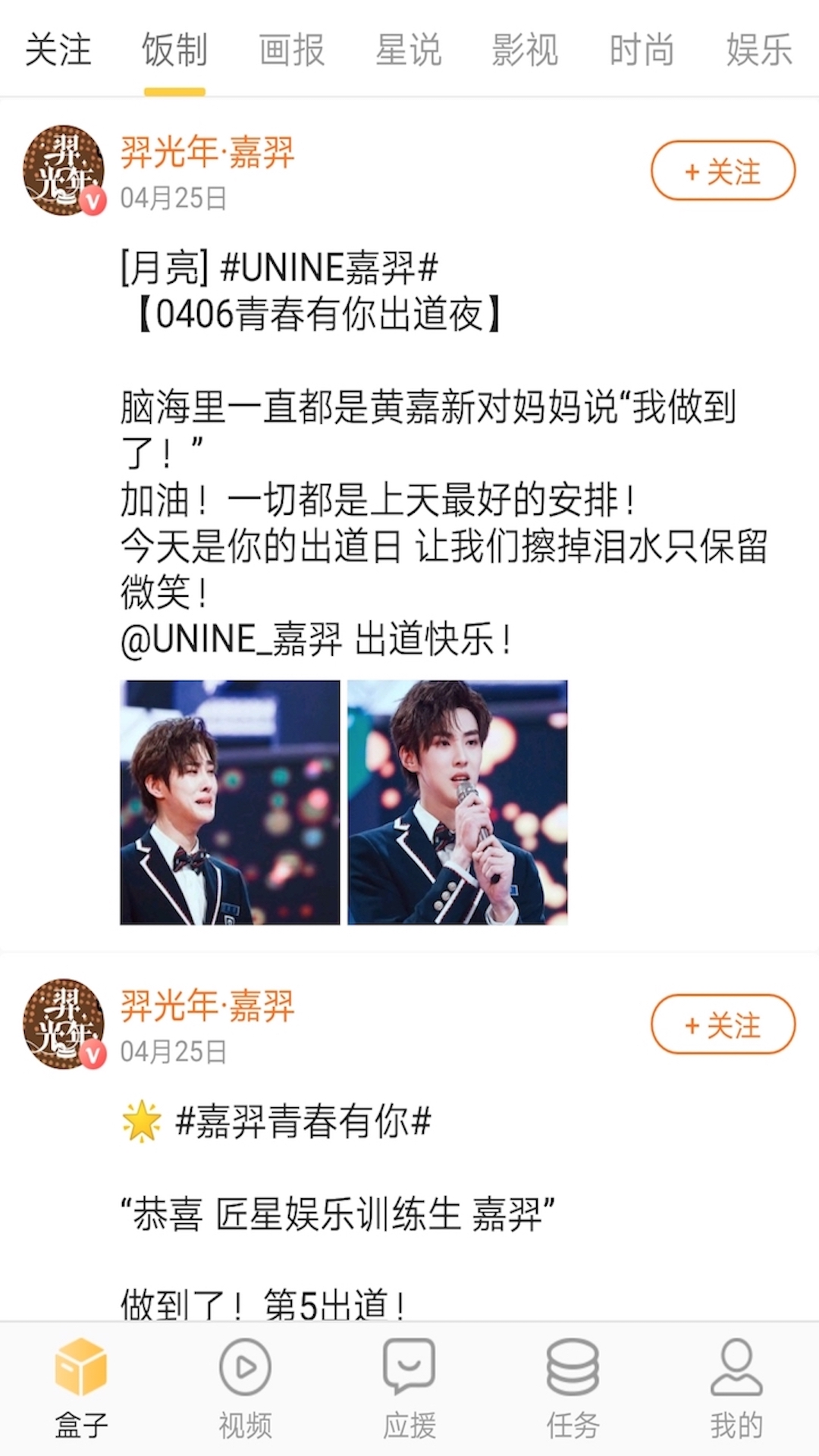This screenshot has height=1456, width=819.
Task: Open the 星说 tab
Action: tap(408, 50)
